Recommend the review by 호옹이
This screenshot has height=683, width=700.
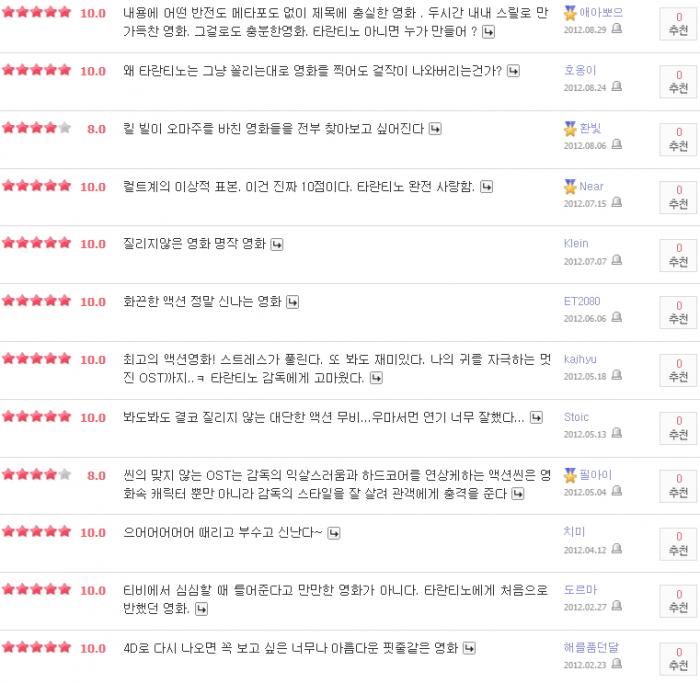pyautogui.click(x=679, y=82)
